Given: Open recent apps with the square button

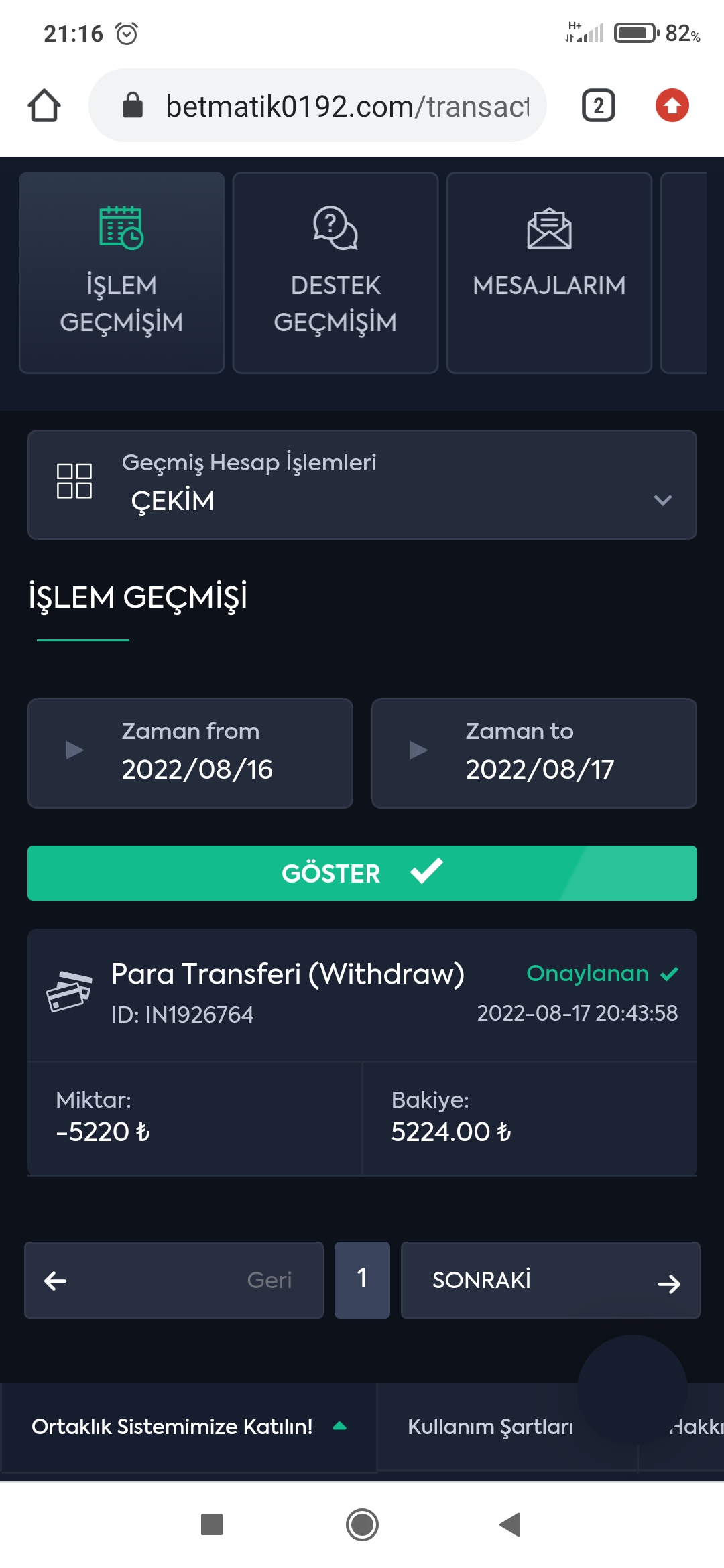Looking at the screenshot, I should point(212,1524).
